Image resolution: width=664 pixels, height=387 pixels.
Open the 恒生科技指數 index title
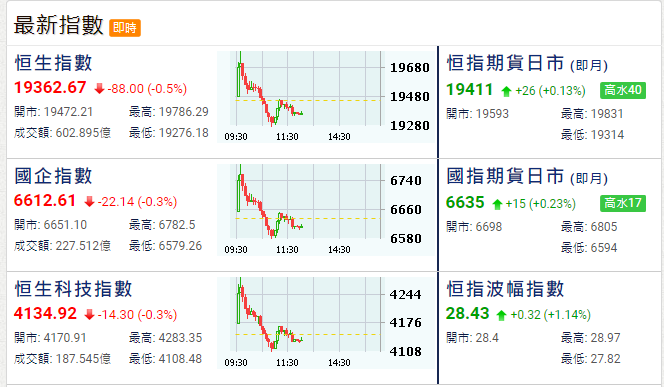click(x=73, y=289)
